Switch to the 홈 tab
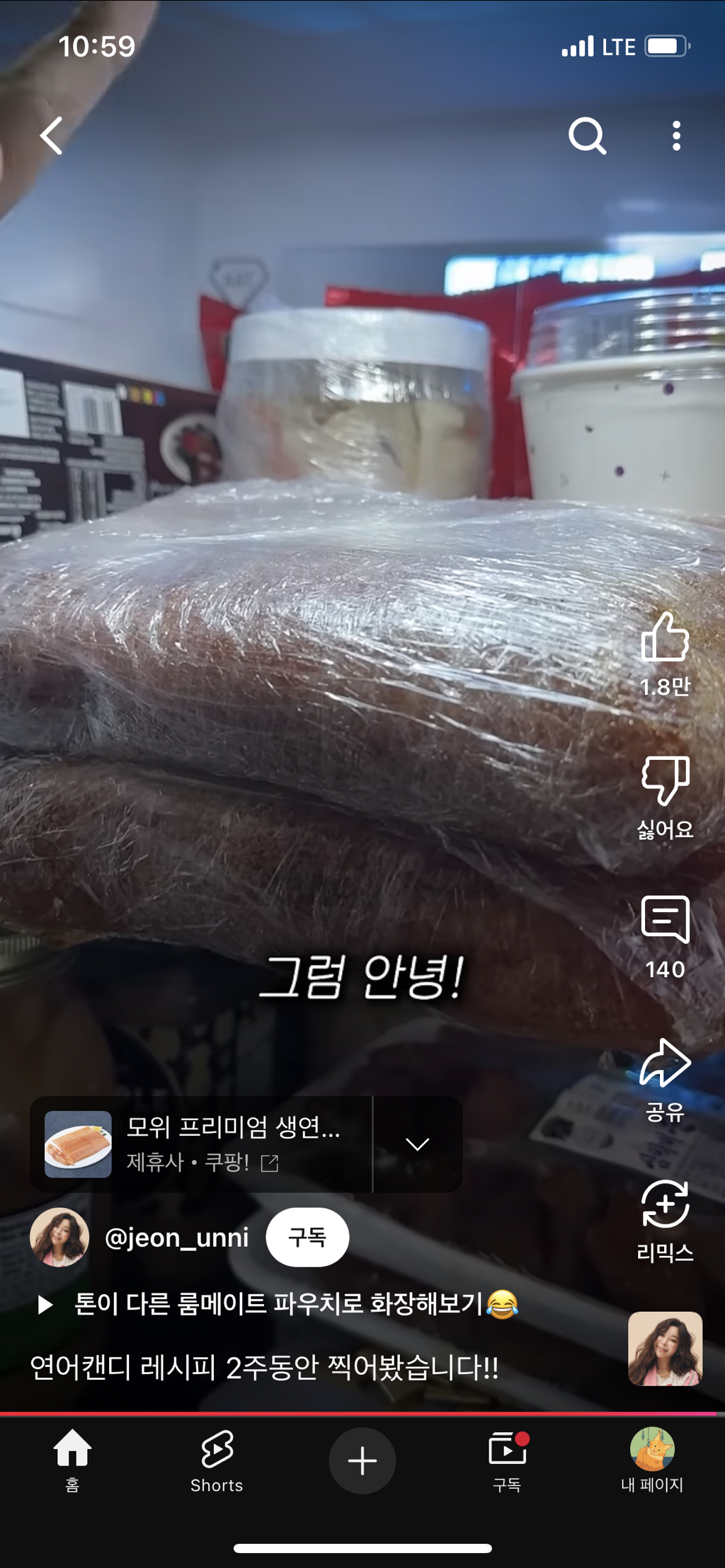Viewport: 725px width, 1568px height. [72, 1460]
